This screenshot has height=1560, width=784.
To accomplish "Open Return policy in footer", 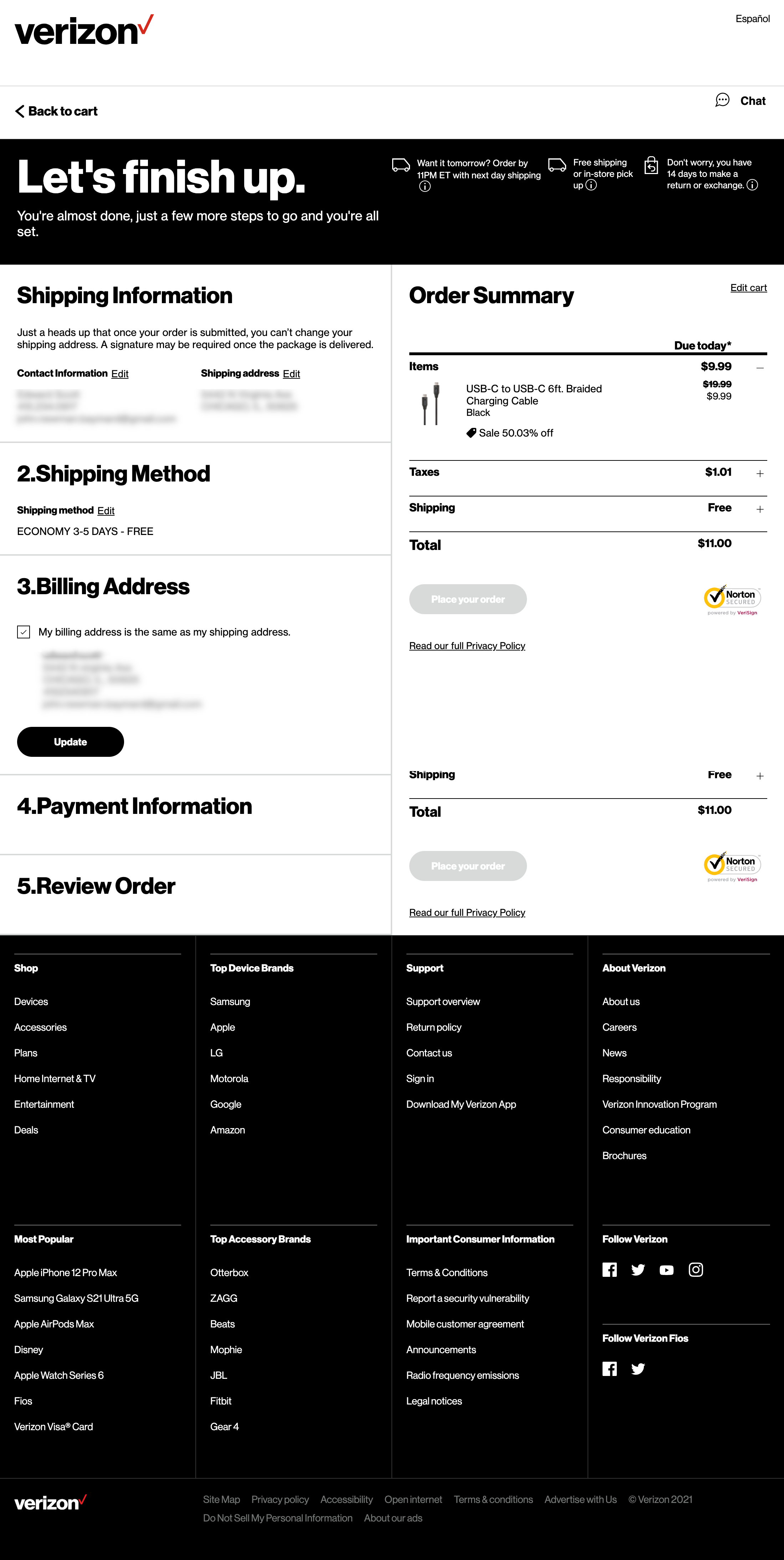I will (434, 1027).
